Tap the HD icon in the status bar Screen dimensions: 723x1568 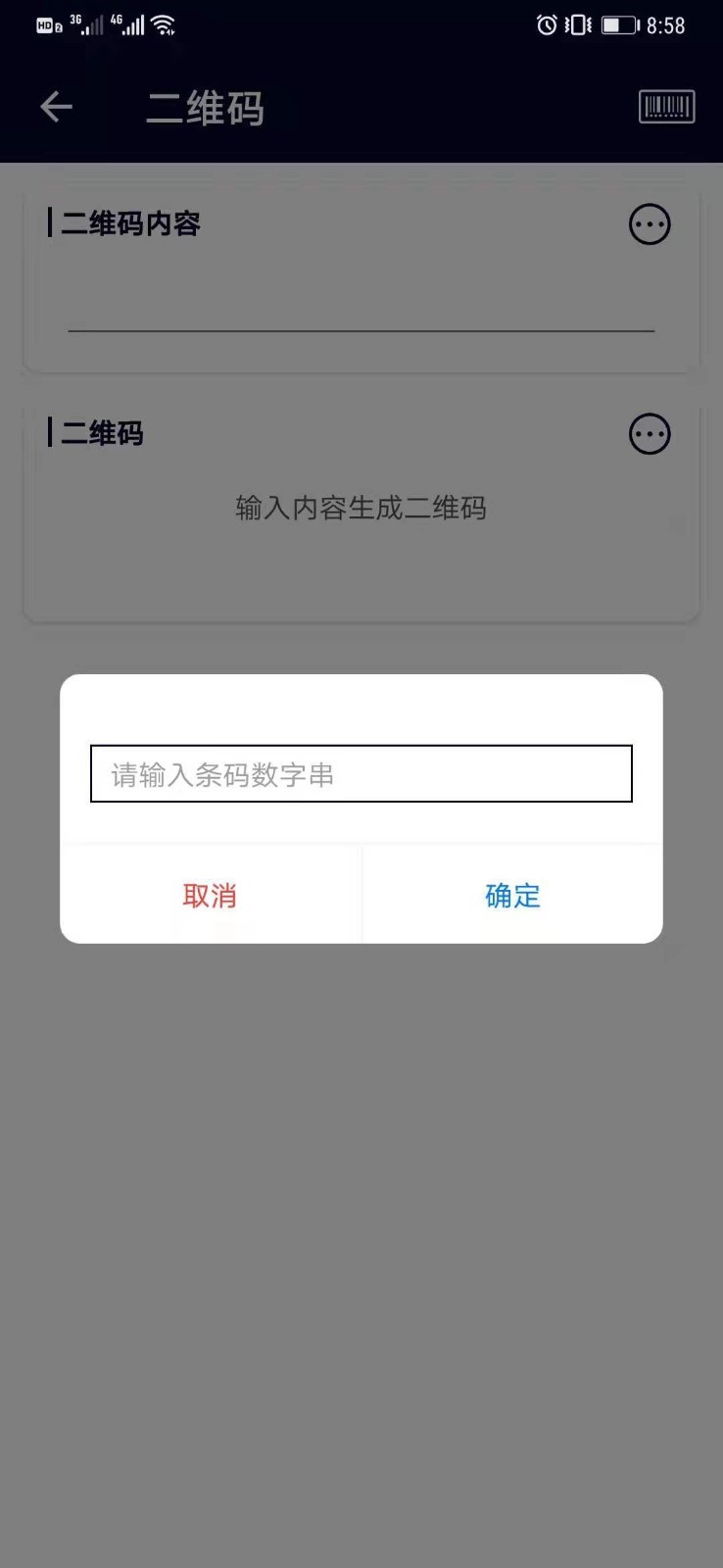44,24
